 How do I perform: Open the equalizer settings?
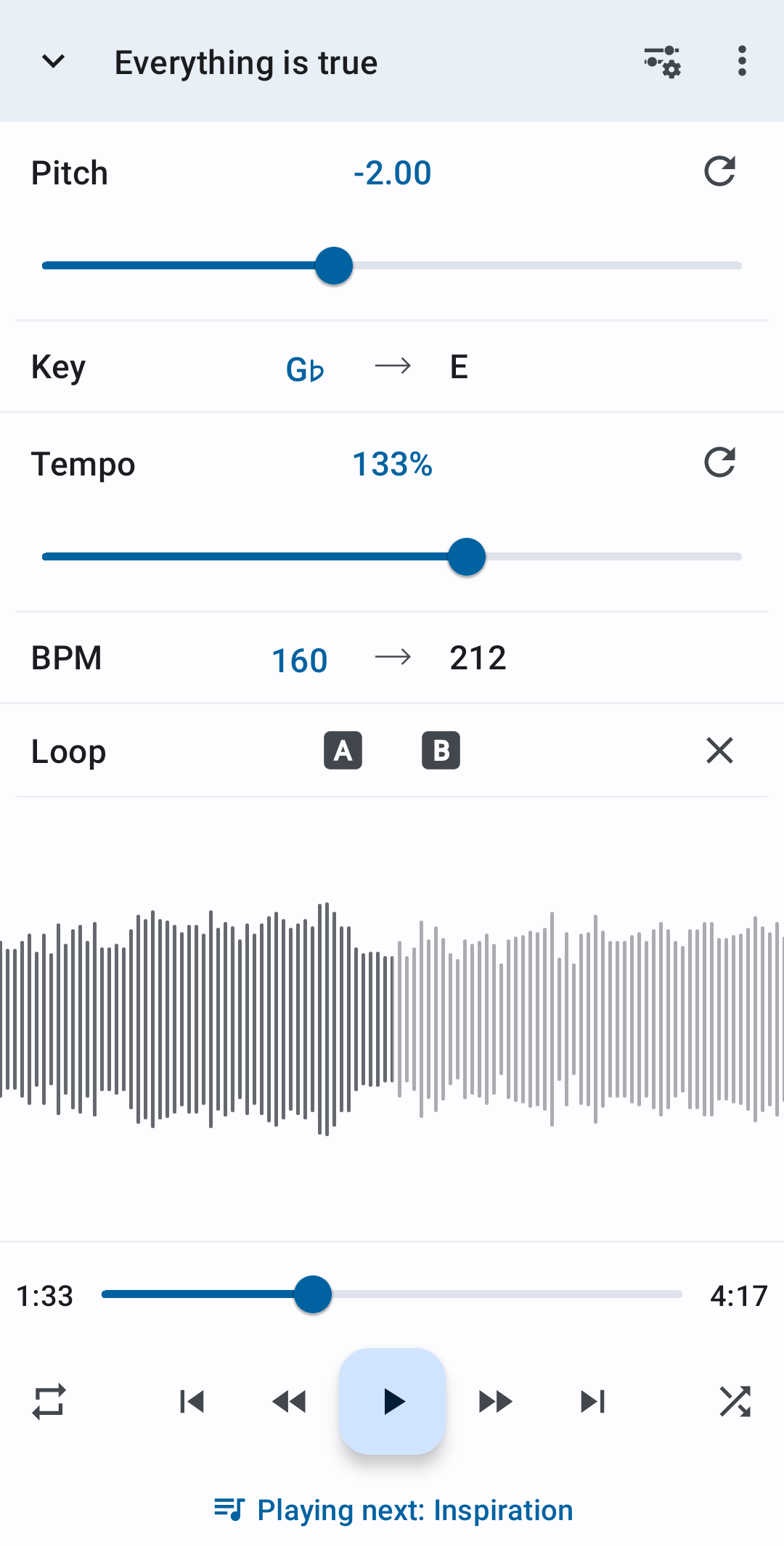click(x=661, y=62)
